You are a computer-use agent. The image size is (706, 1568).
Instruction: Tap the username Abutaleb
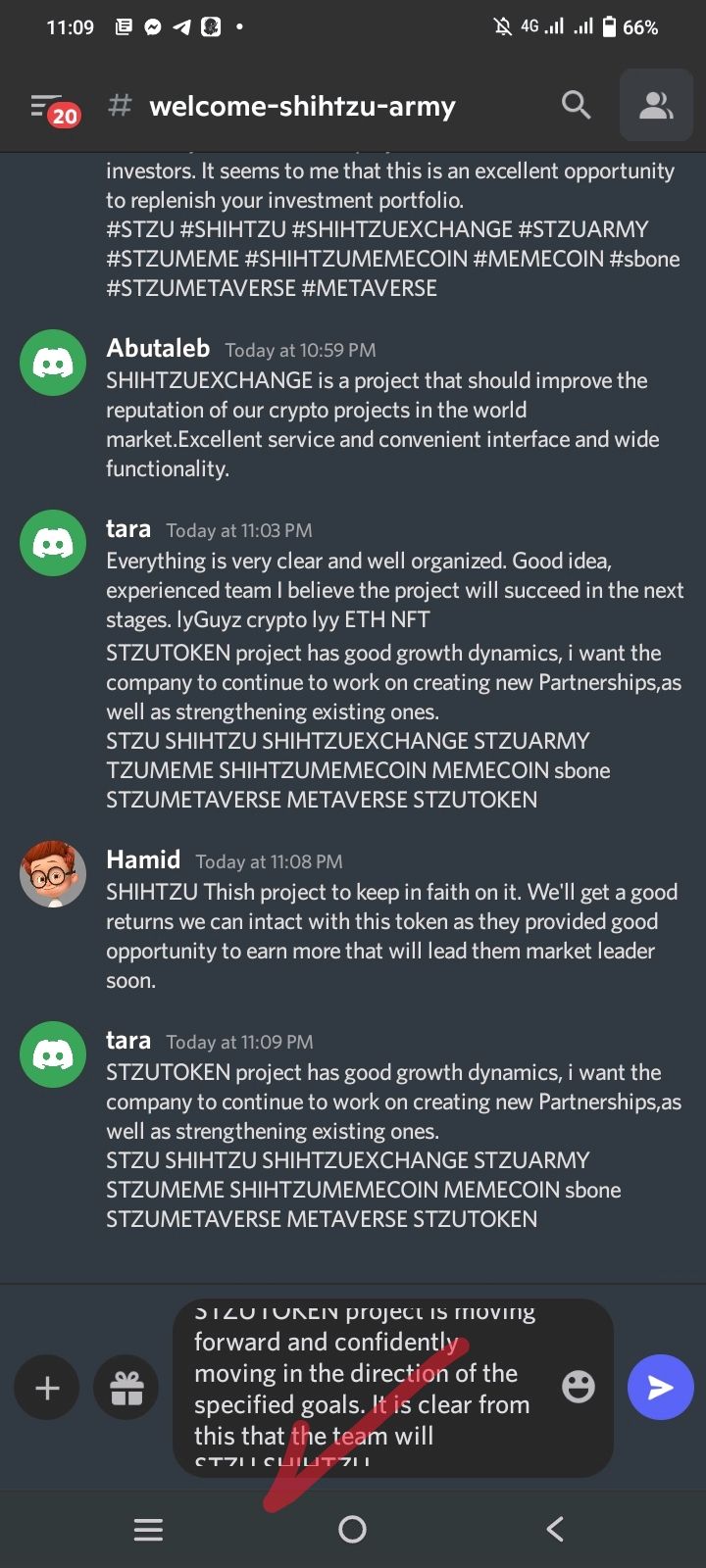tap(158, 348)
